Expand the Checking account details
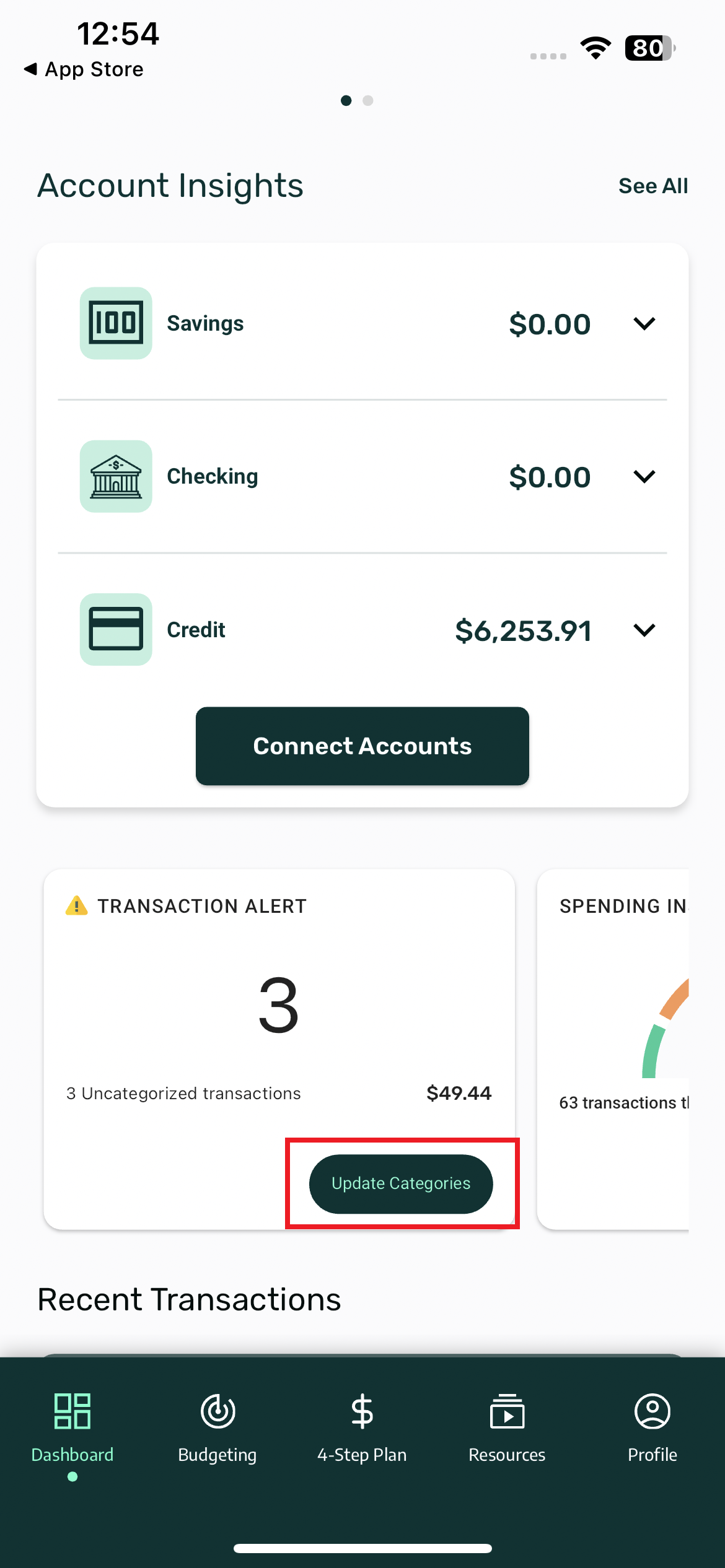 [643, 476]
